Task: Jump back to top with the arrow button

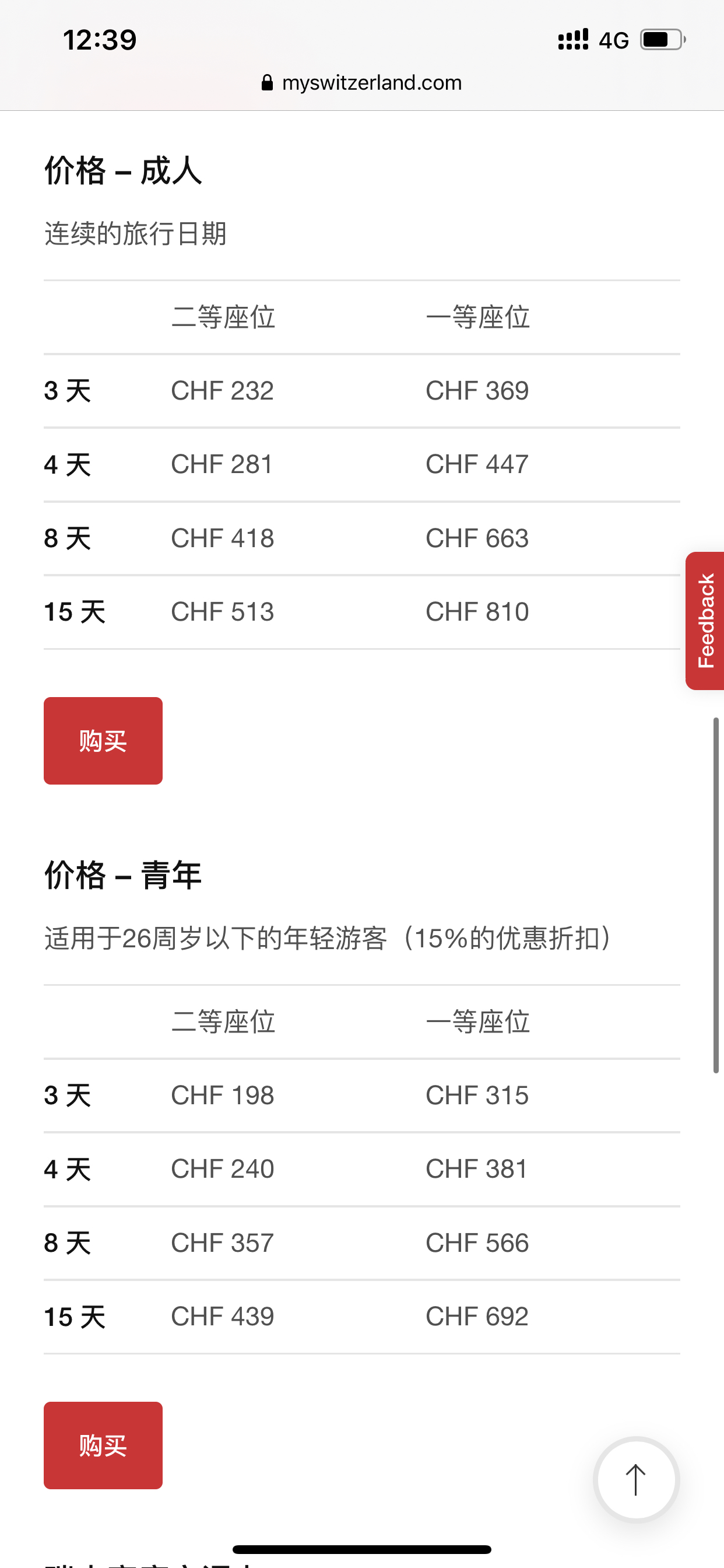Action: click(x=636, y=1479)
